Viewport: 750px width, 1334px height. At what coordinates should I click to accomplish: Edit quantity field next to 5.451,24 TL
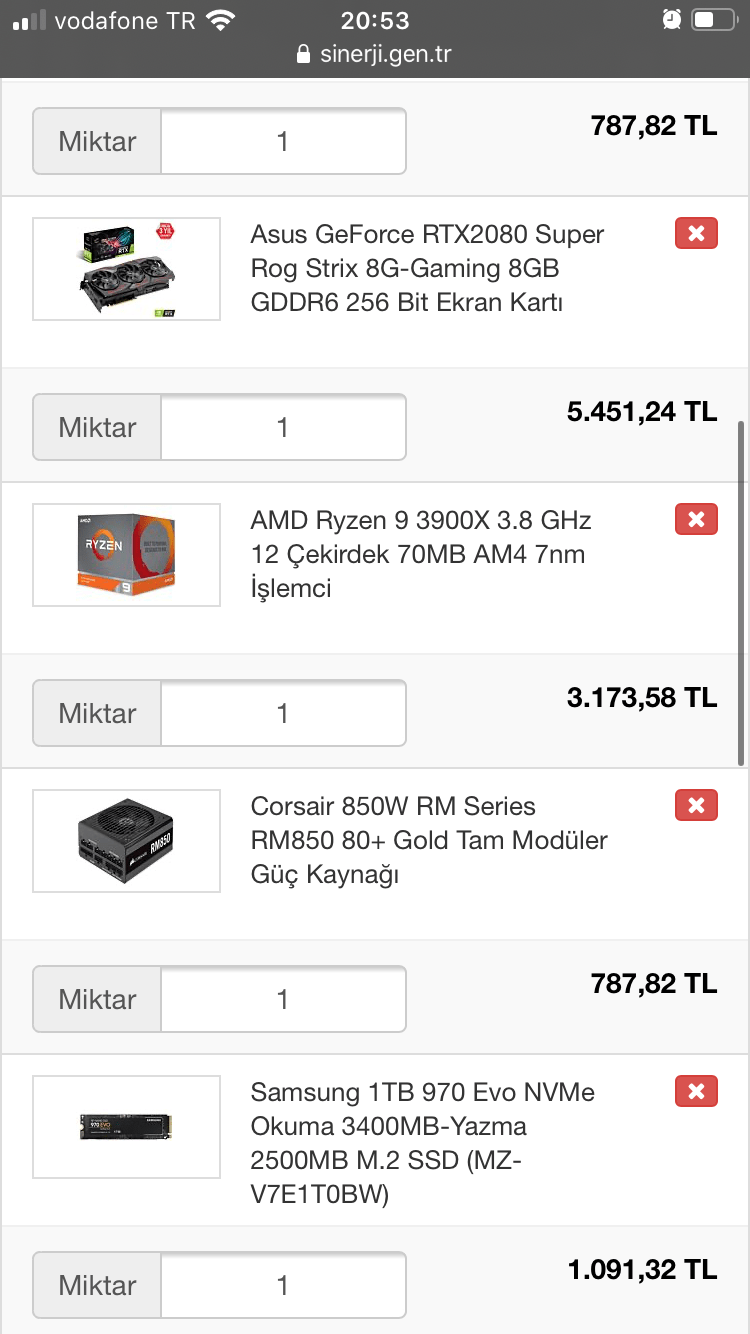pos(283,427)
